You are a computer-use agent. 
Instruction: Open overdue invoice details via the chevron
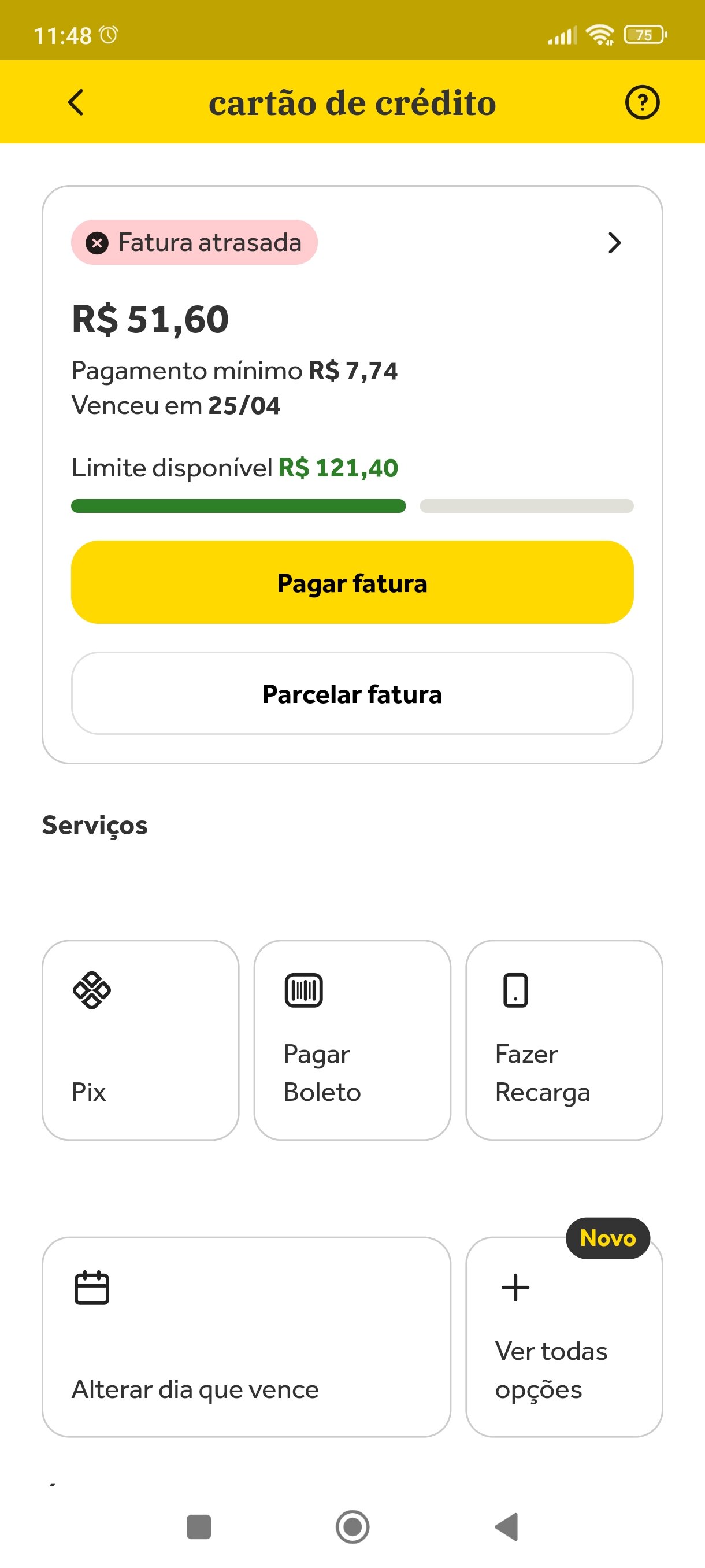(614, 243)
